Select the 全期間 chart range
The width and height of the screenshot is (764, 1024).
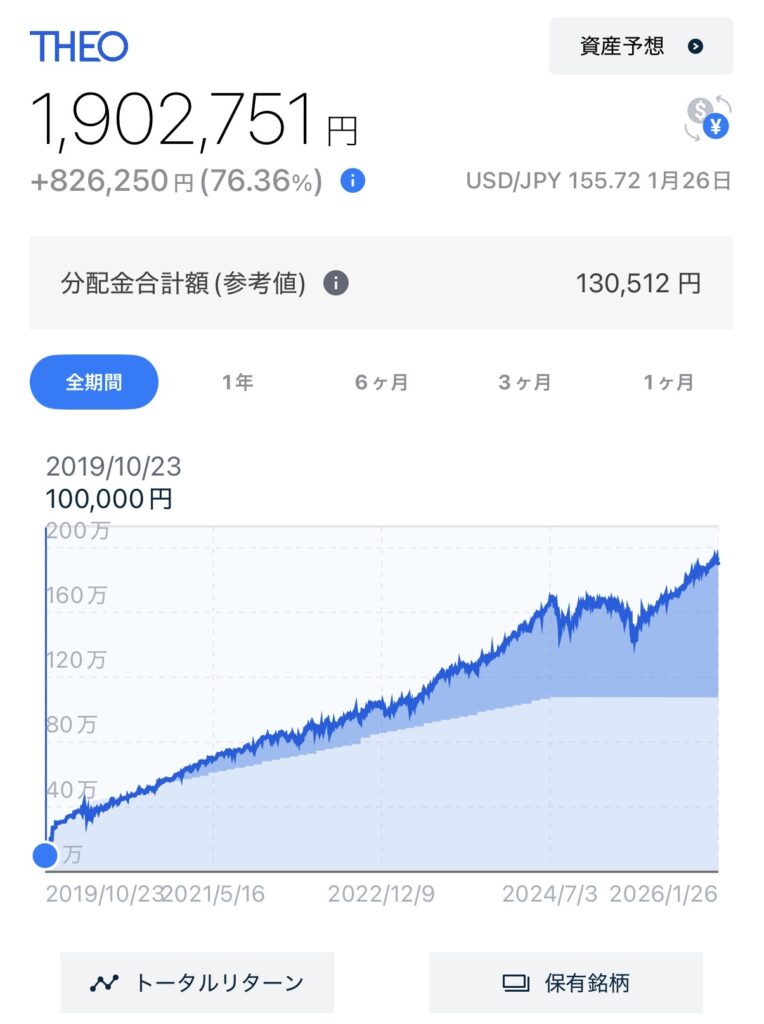tap(94, 382)
